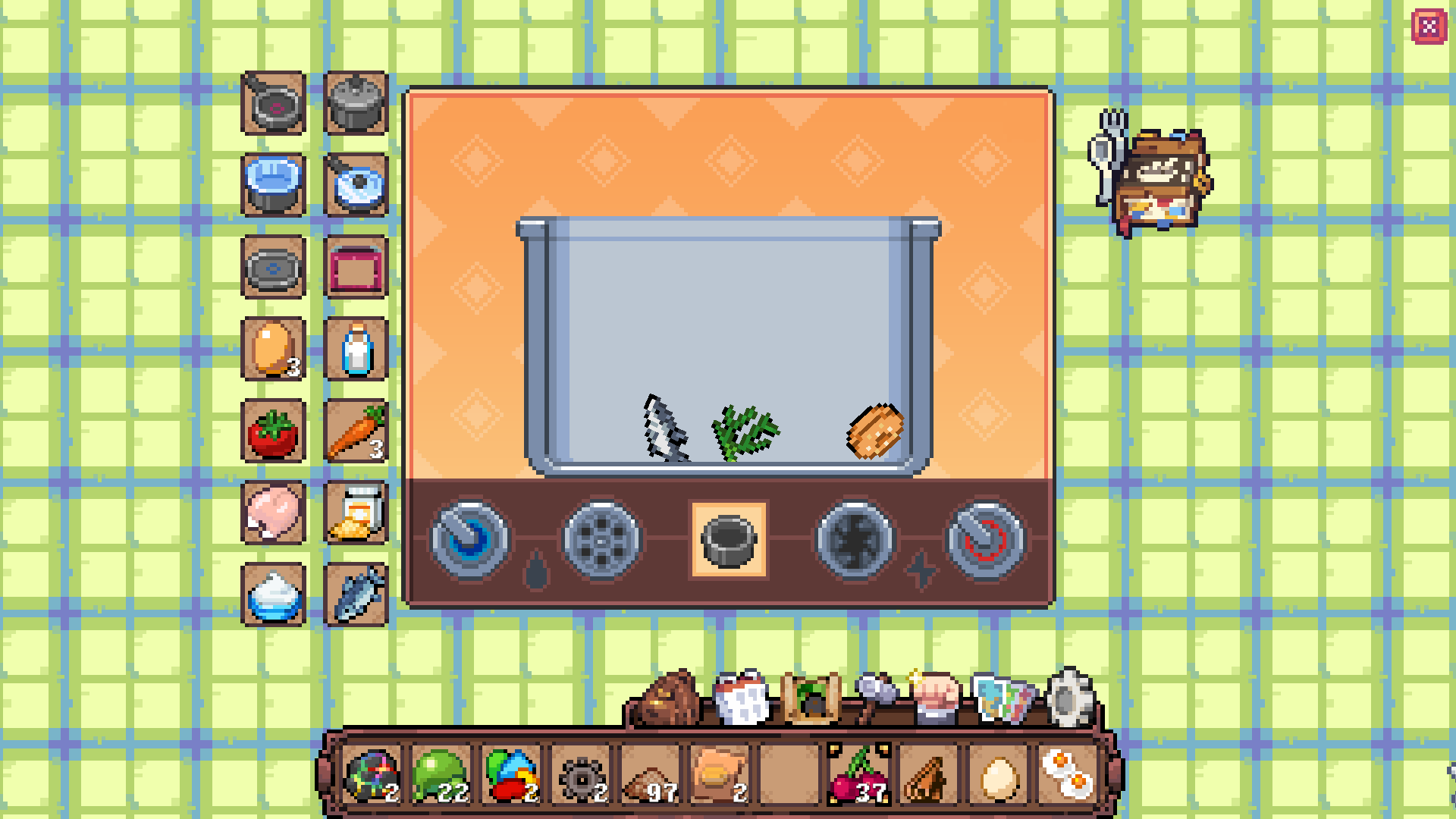
Task: Tap the pot button on stove panel
Action: tap(728, 540)
